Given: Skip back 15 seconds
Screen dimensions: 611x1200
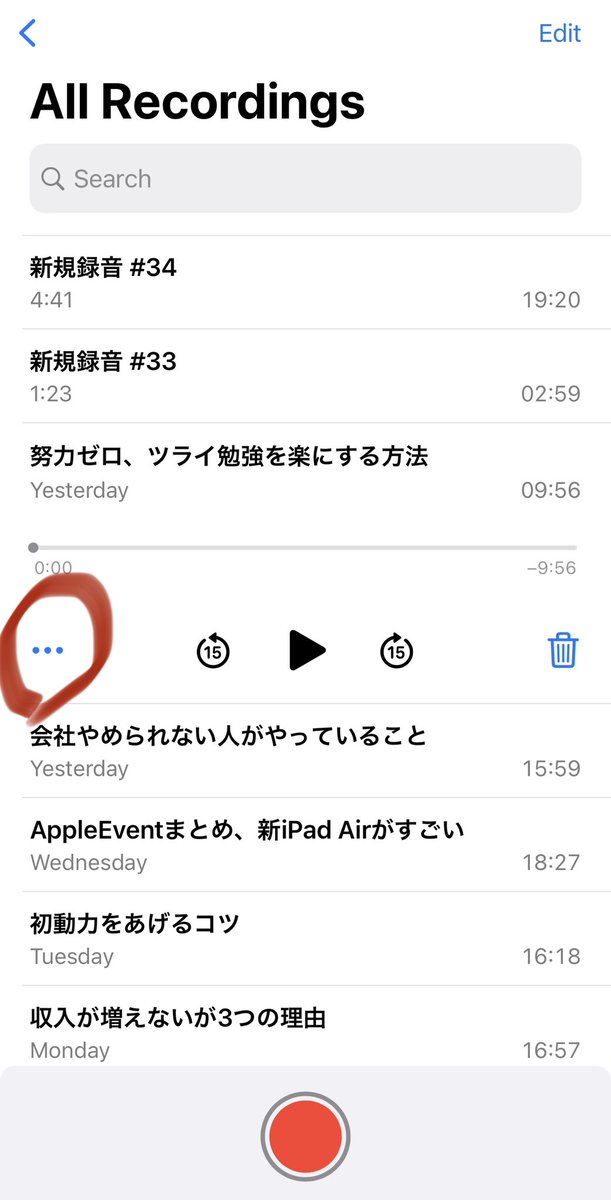Looking at the screenshot, I should [212, 651].
